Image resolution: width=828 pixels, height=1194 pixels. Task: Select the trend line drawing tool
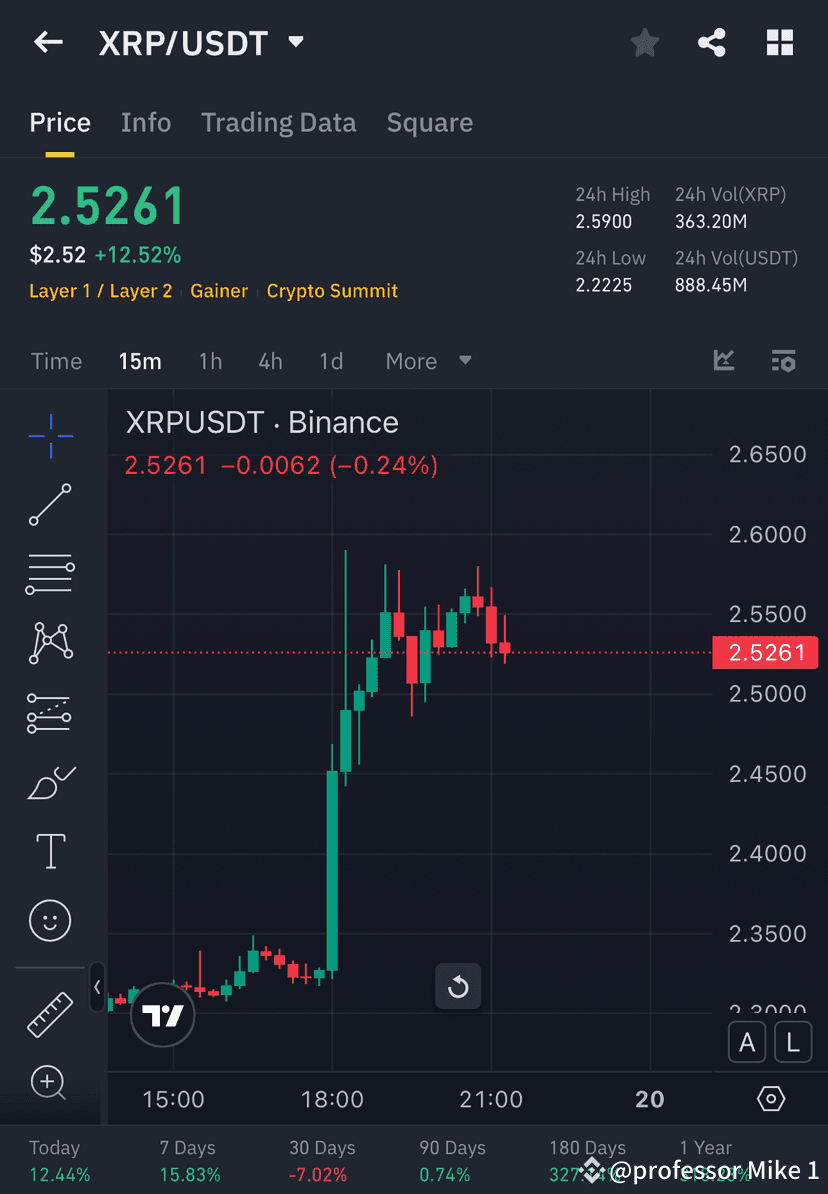click(x=50, y=505)
